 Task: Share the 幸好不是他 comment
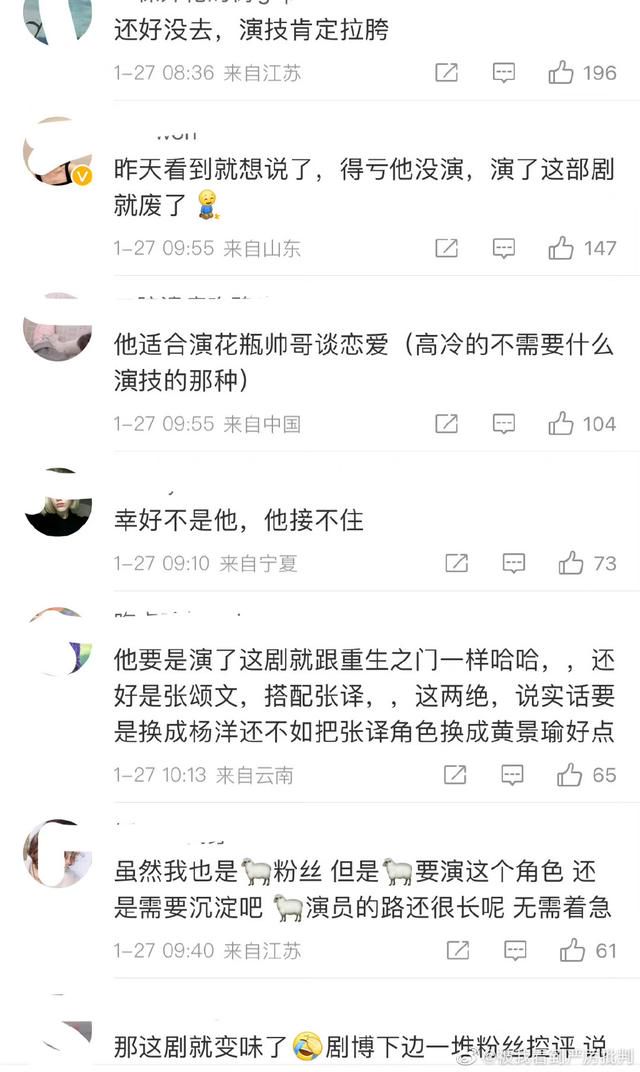pos(457,563)
